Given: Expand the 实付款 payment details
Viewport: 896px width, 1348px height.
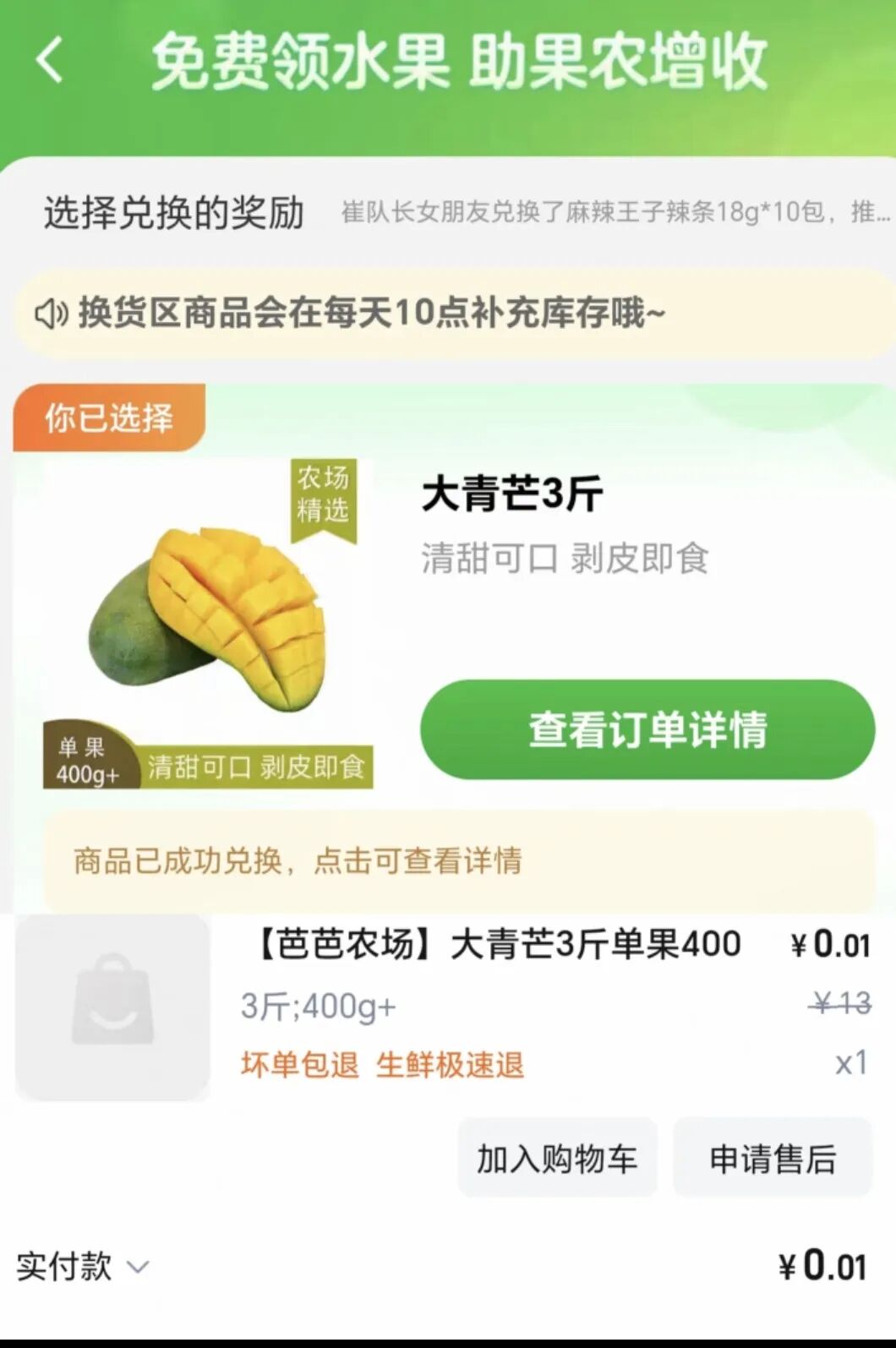Looking at the screenshot, I should [137, 1266].
